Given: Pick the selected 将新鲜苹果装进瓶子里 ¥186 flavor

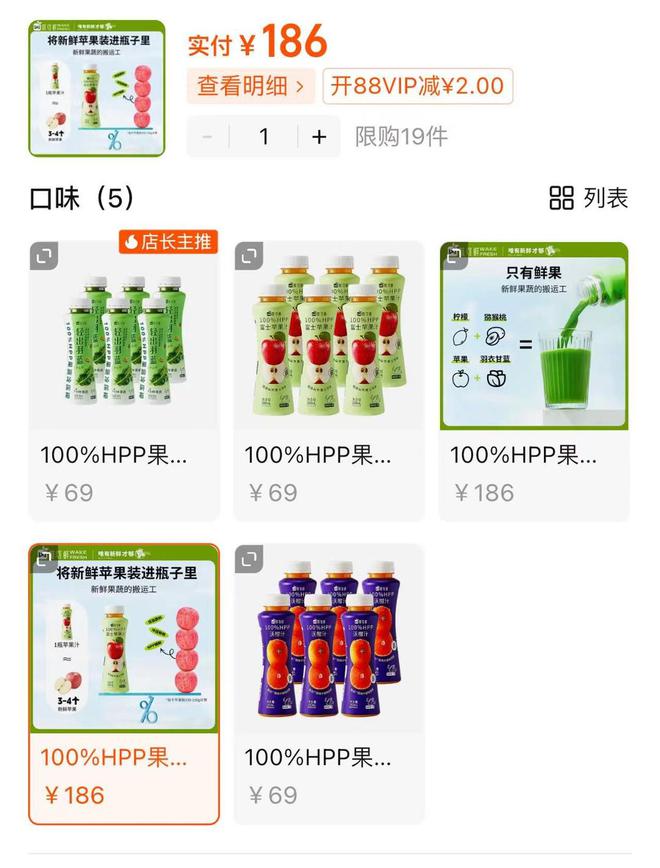Looking at the screenshot, I should (x=124, y=683).
